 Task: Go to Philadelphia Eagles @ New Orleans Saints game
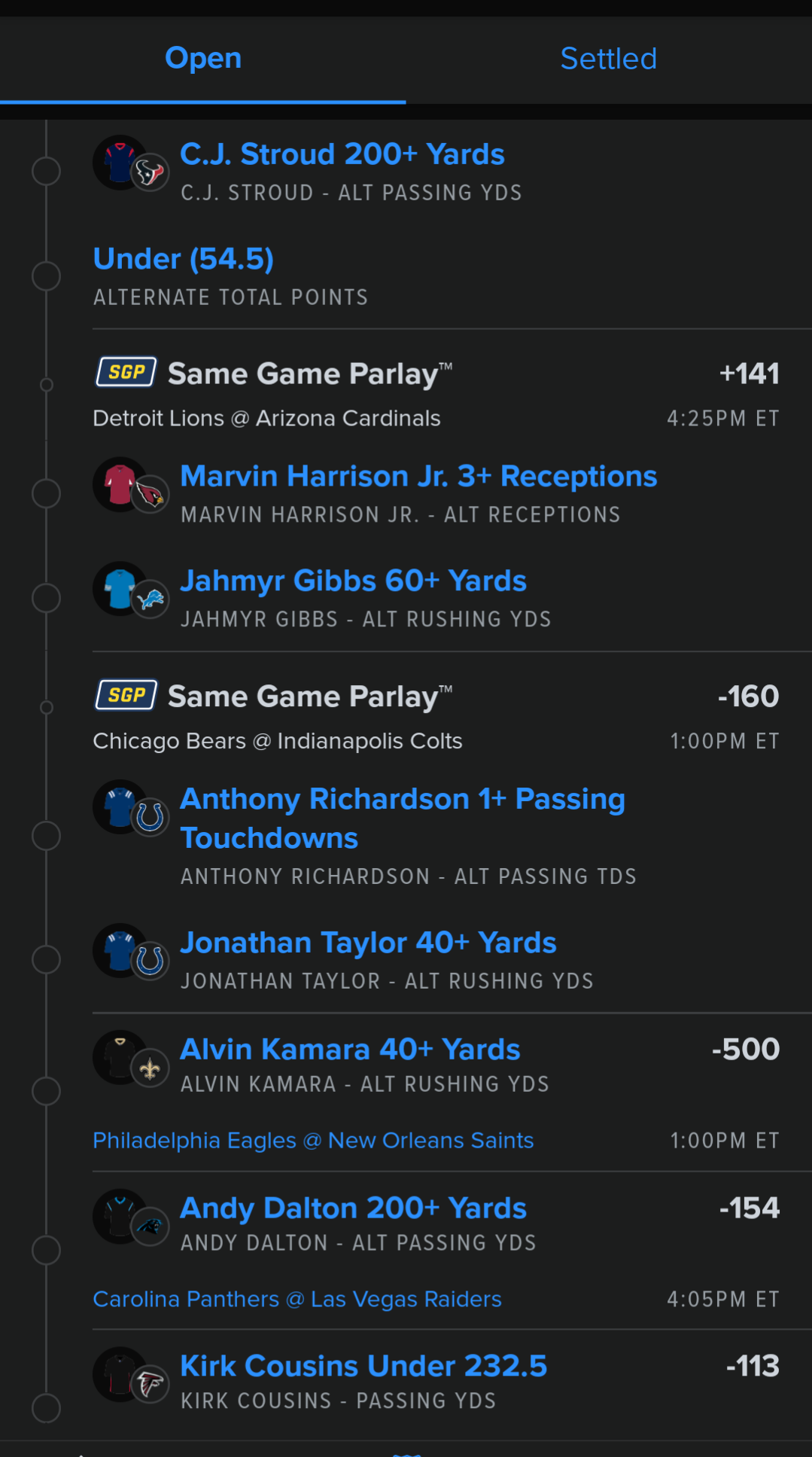(x=313, y=1141)
